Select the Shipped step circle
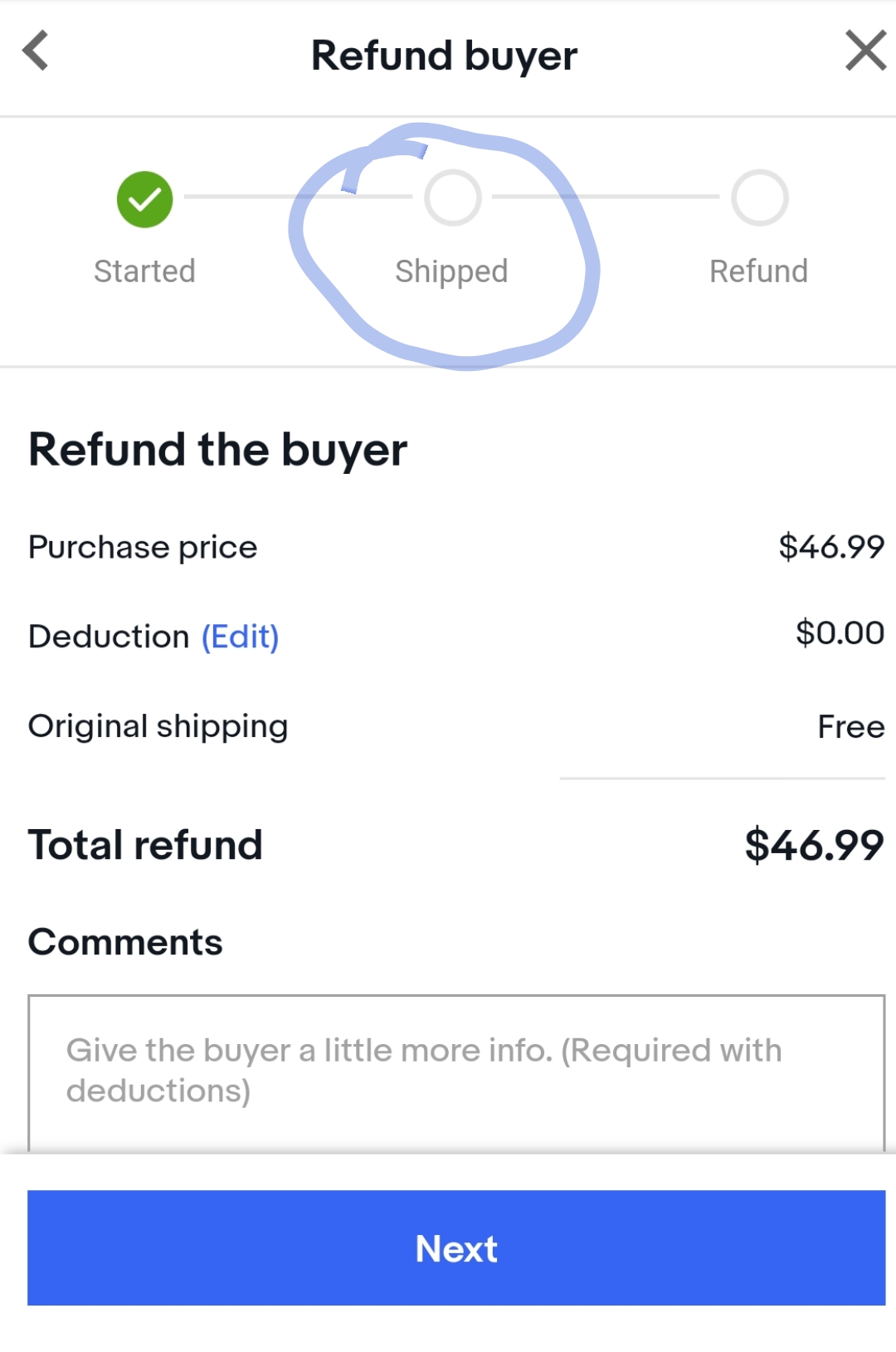The image size is (896, 1352). pyautogui.click(x=451, y=198)
